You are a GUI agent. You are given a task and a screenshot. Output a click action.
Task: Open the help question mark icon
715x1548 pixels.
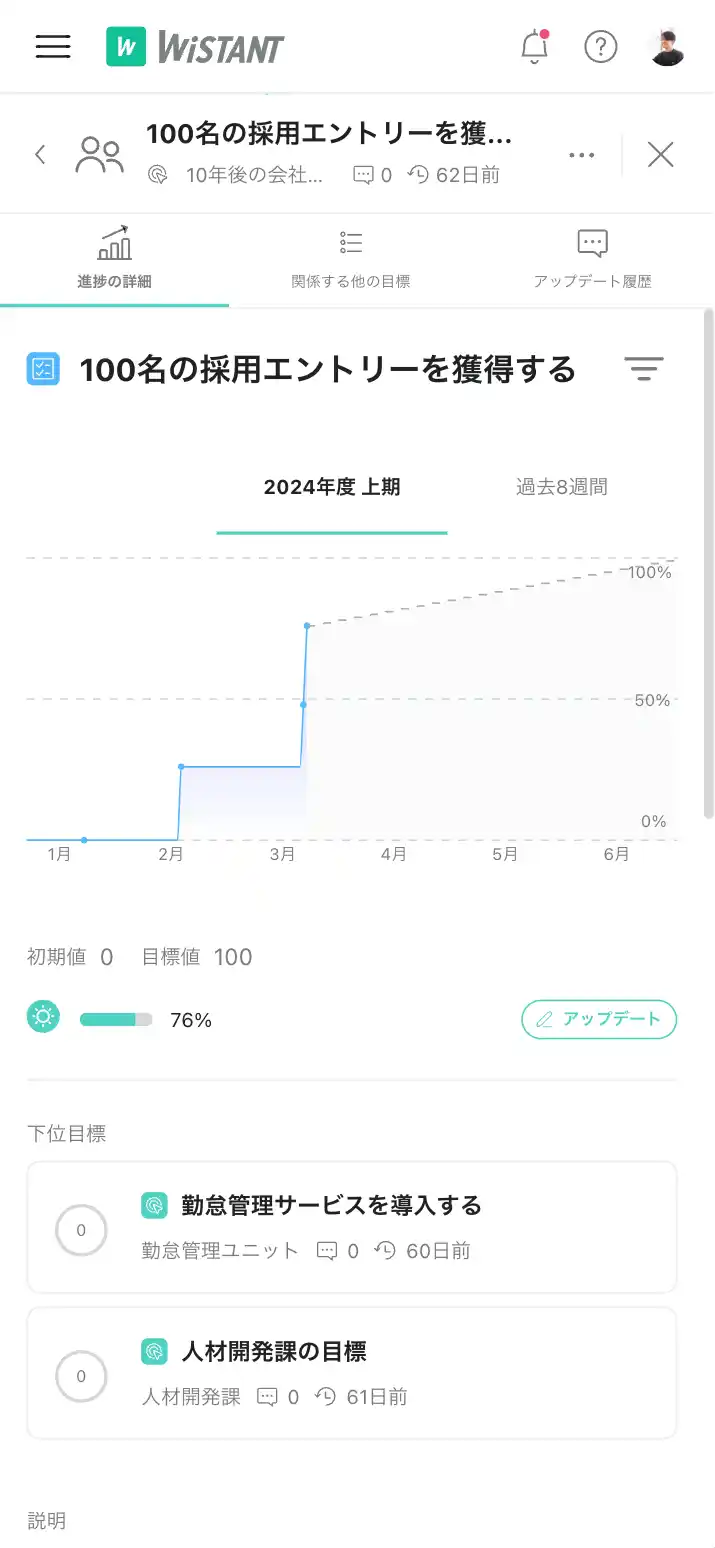point(601,47)
